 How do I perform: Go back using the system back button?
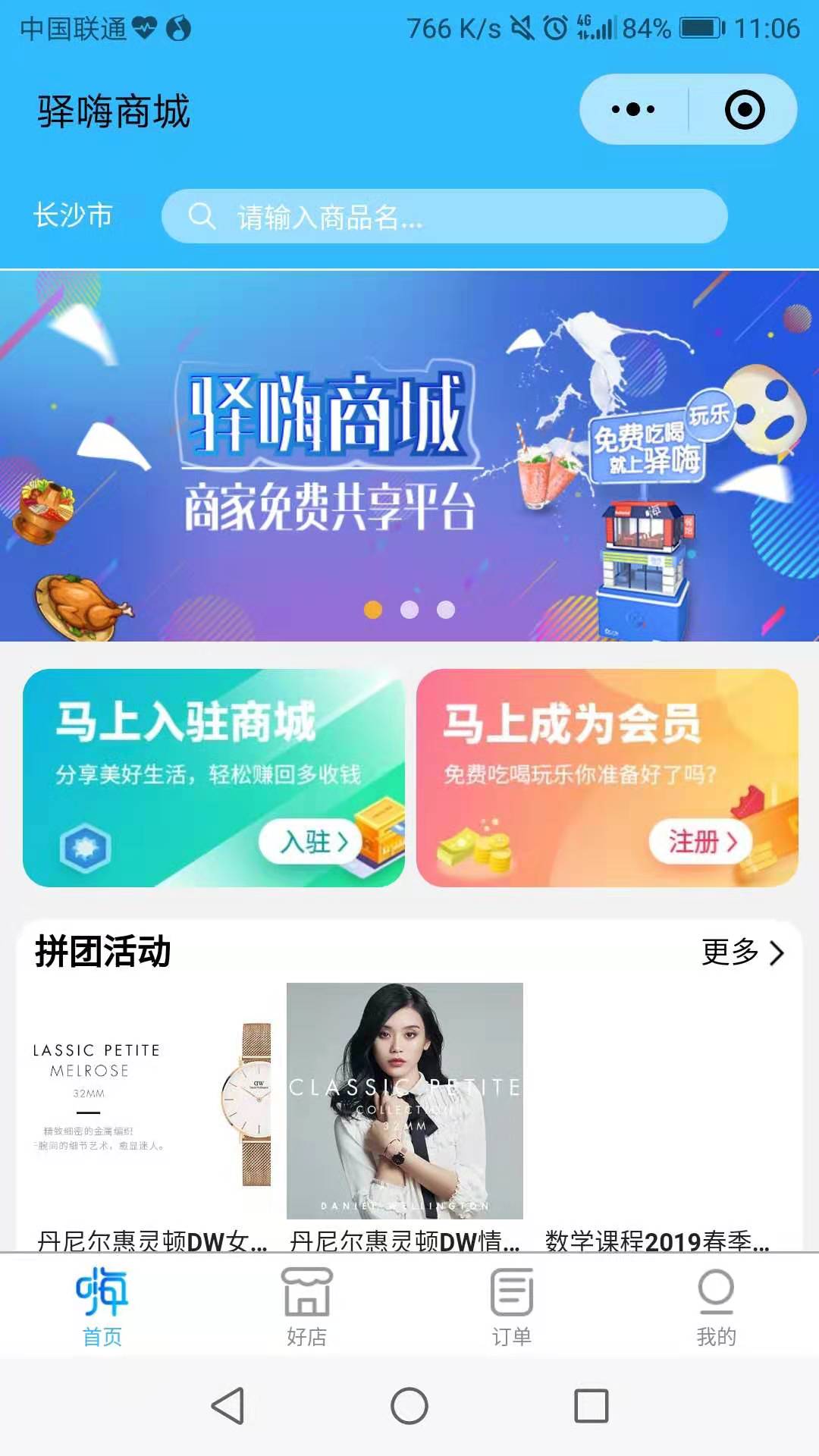pyautogui.click(x=227, y=1407)
